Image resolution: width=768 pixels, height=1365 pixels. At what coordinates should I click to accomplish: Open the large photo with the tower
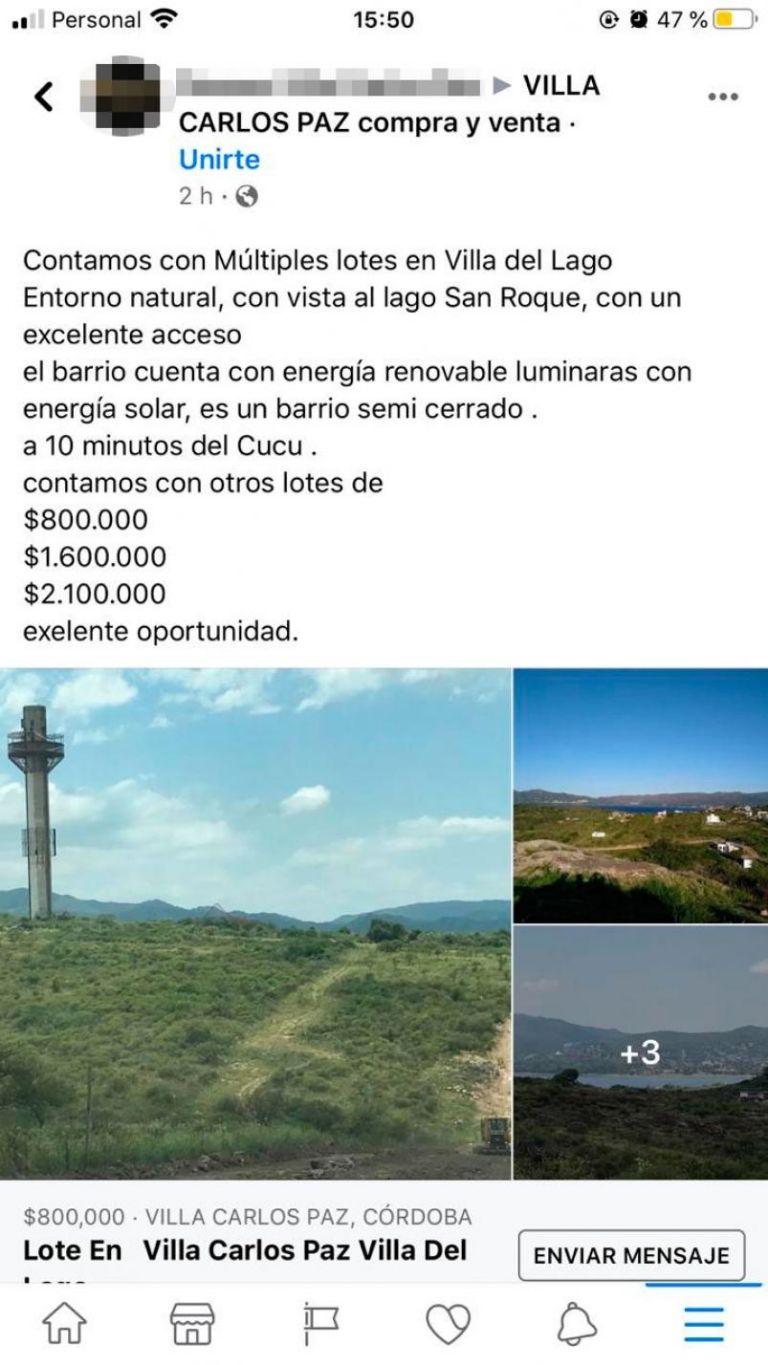click(x=255, y=924)
